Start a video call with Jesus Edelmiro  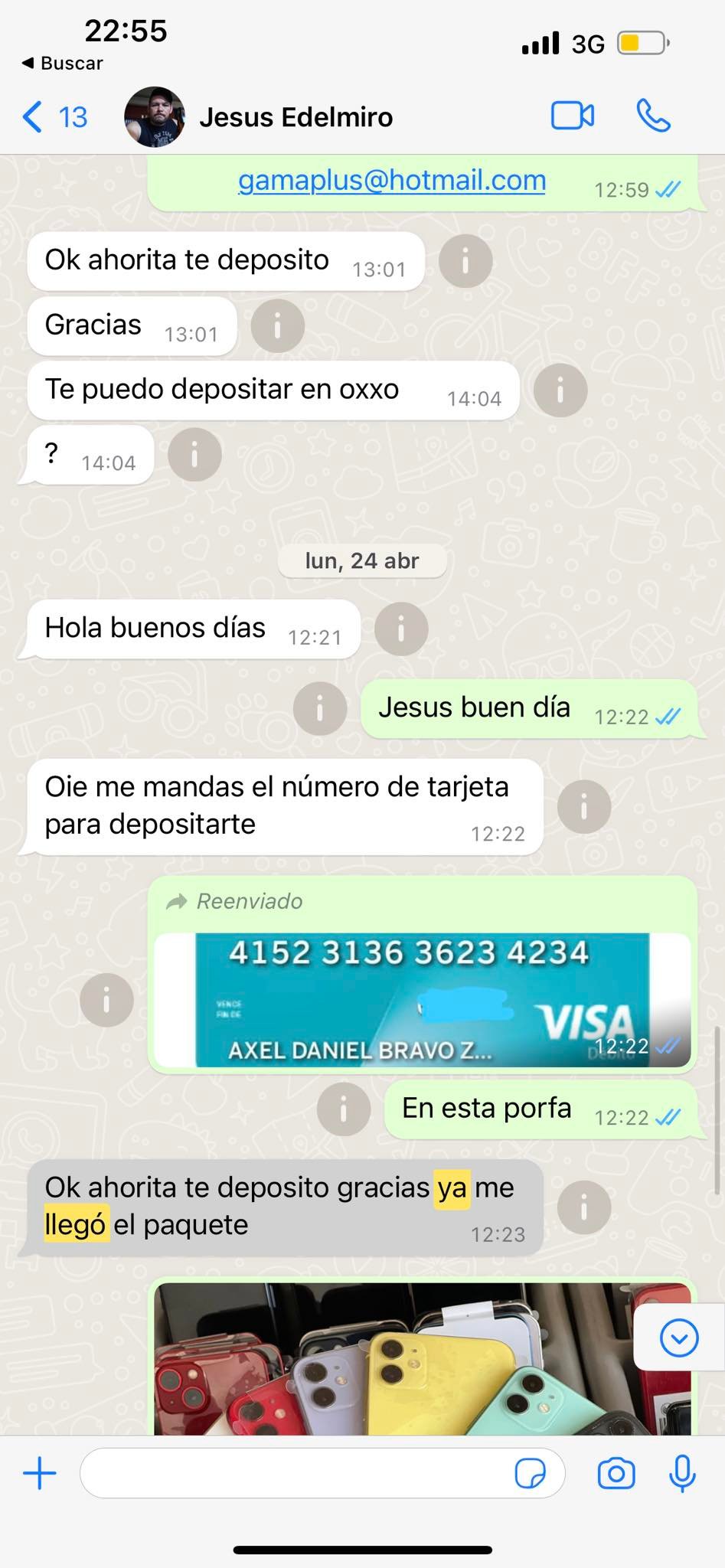point(572,116)
